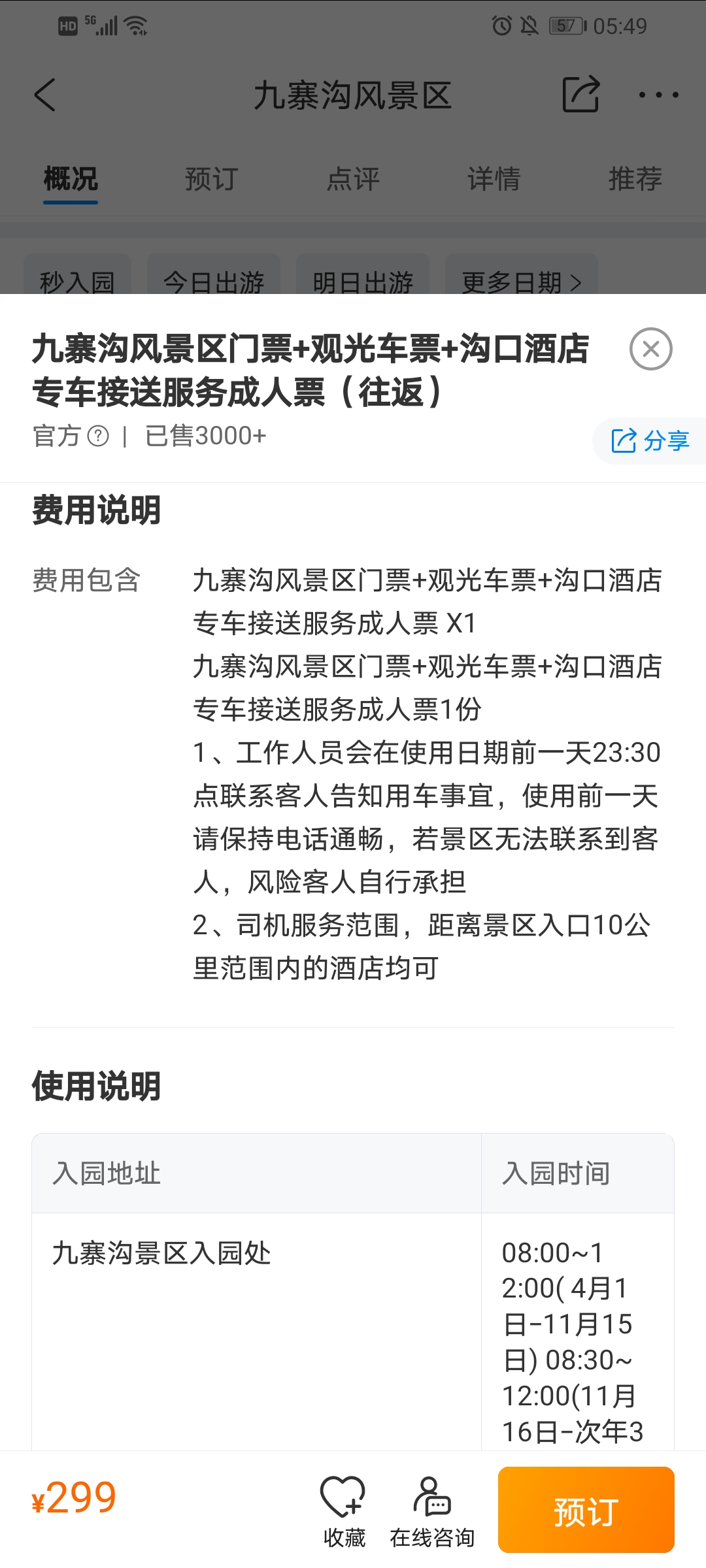This screenshot has width=706, height=1568.
Task: Select the 秒入园 filter chip
Action: (x=77, y=274)
